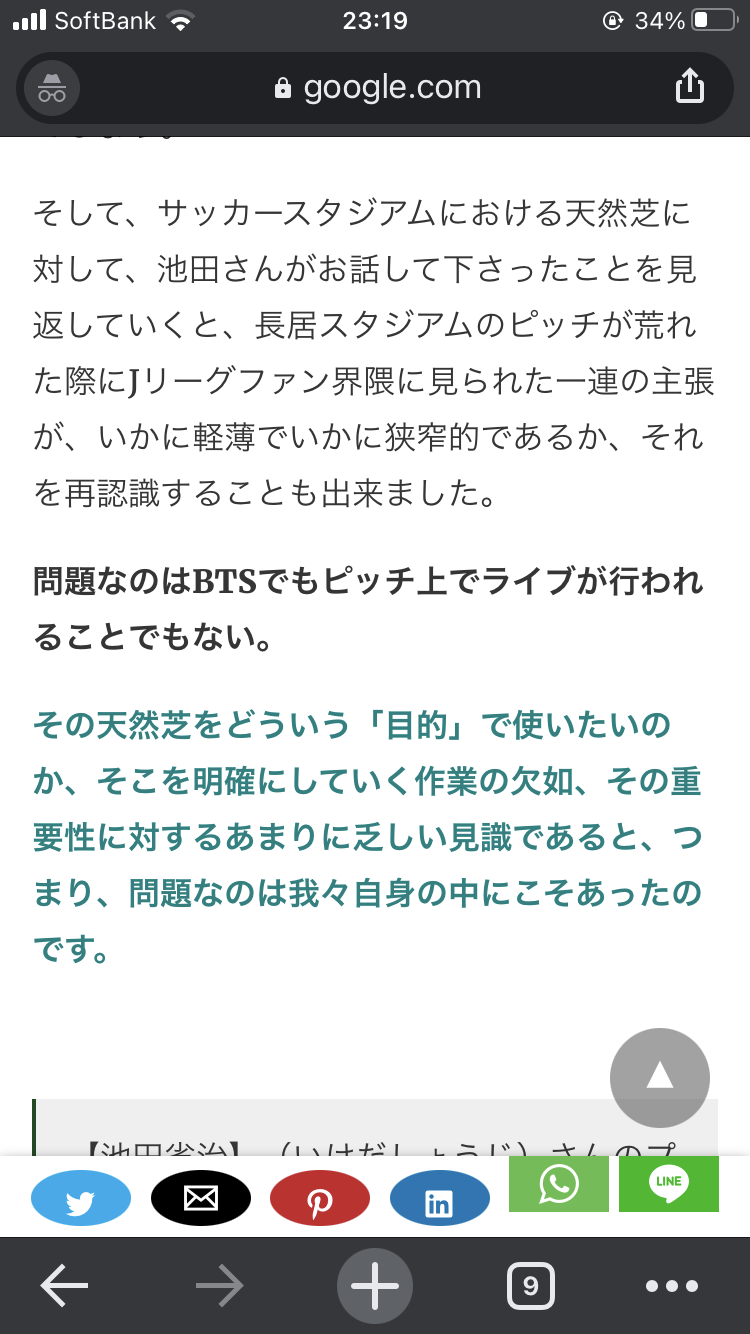Go back to the previous page

point(65,1286)
